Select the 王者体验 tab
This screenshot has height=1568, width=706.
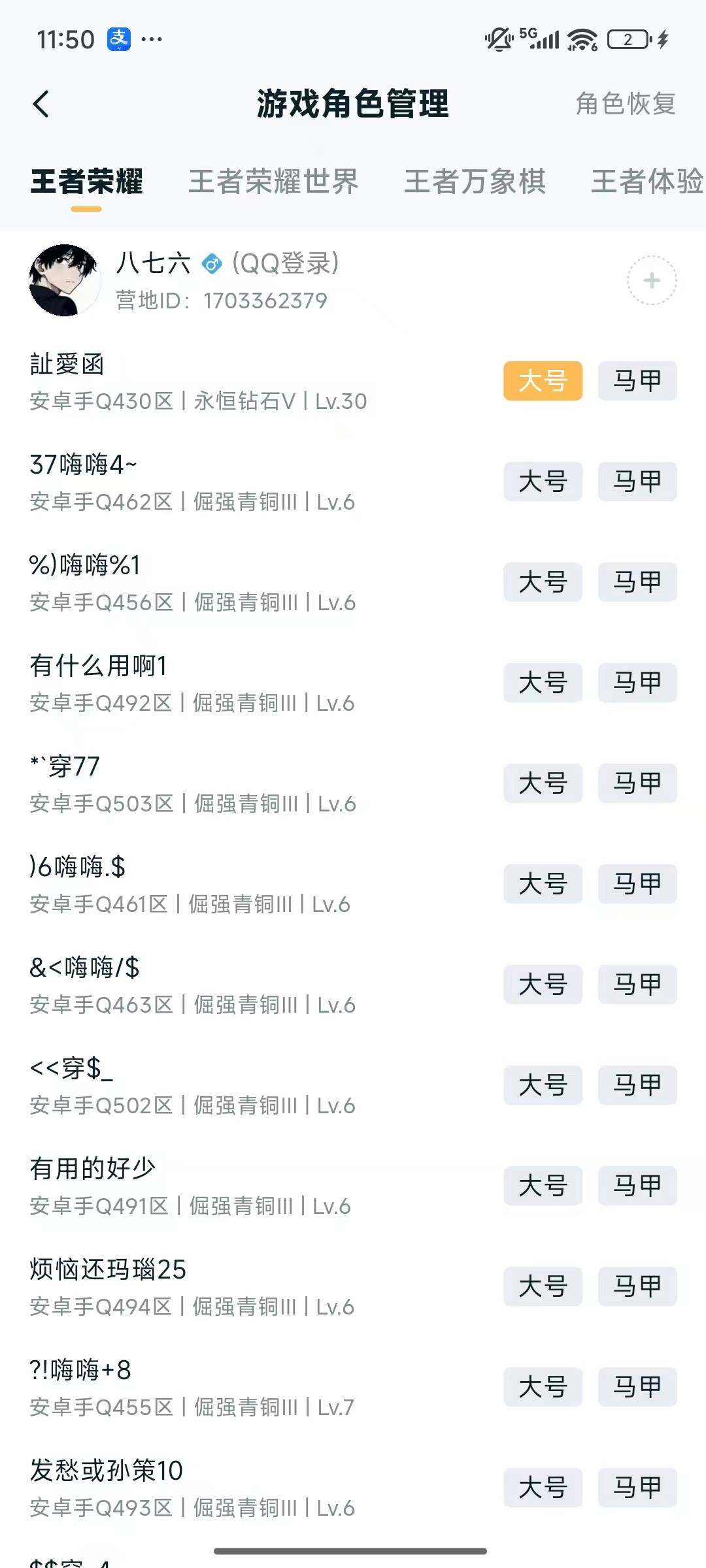(x=647, y=181)
